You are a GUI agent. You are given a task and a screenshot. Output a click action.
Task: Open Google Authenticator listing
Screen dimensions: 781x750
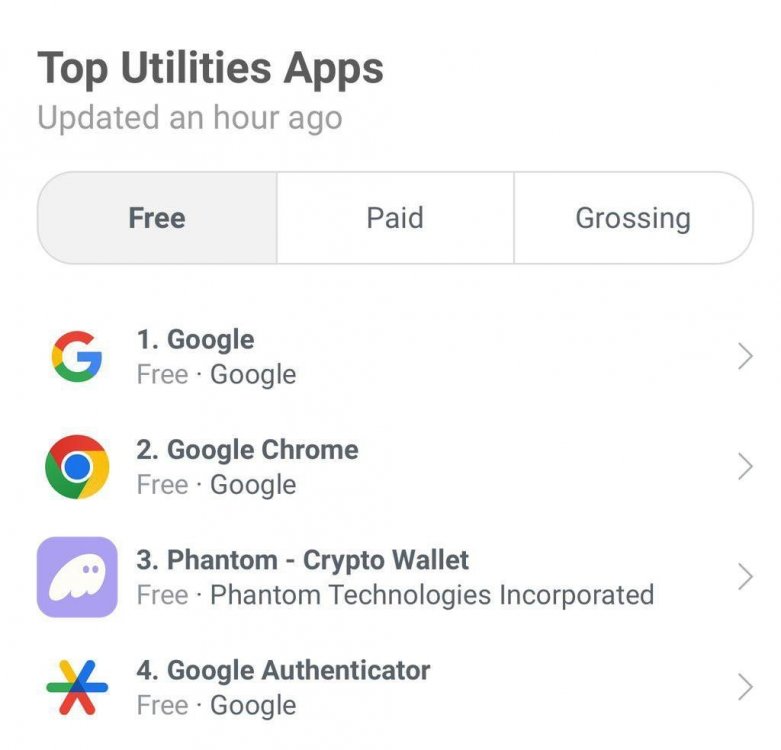point(390,687)
